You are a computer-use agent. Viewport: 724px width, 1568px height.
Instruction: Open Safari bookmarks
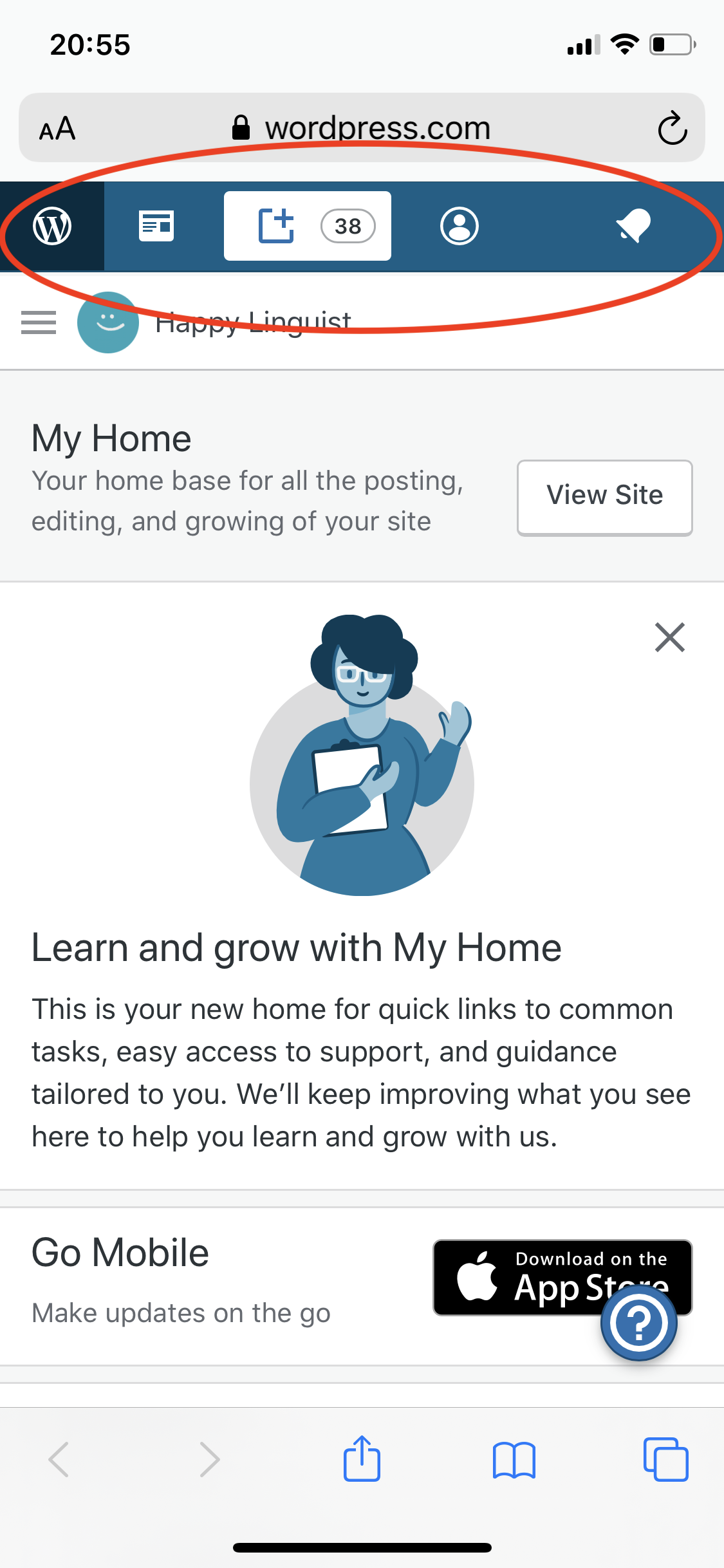pyautogui.click(x=514, y=1459)
